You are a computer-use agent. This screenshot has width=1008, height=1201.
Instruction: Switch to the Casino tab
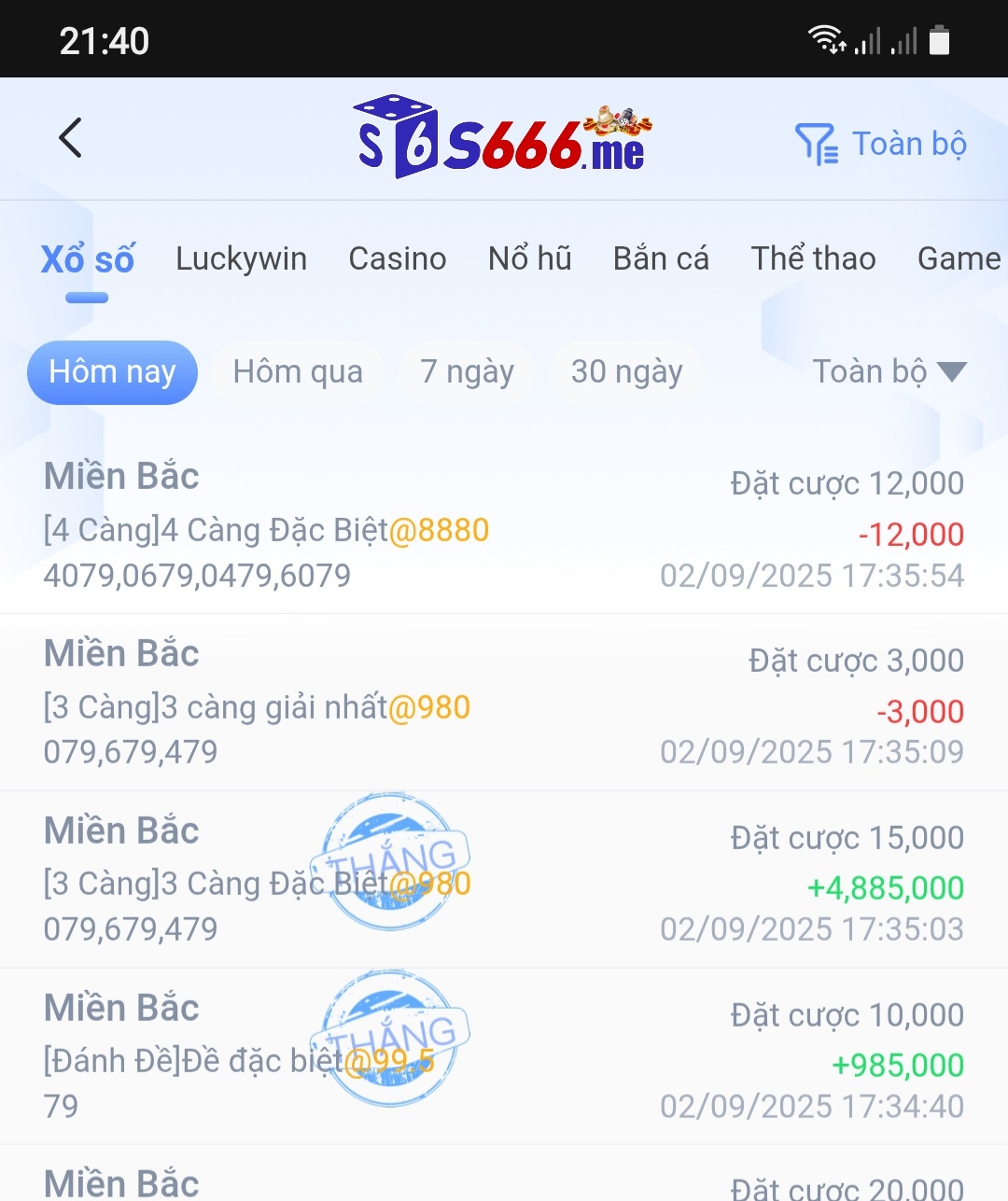pyautogui.click(x=398, y=258)
